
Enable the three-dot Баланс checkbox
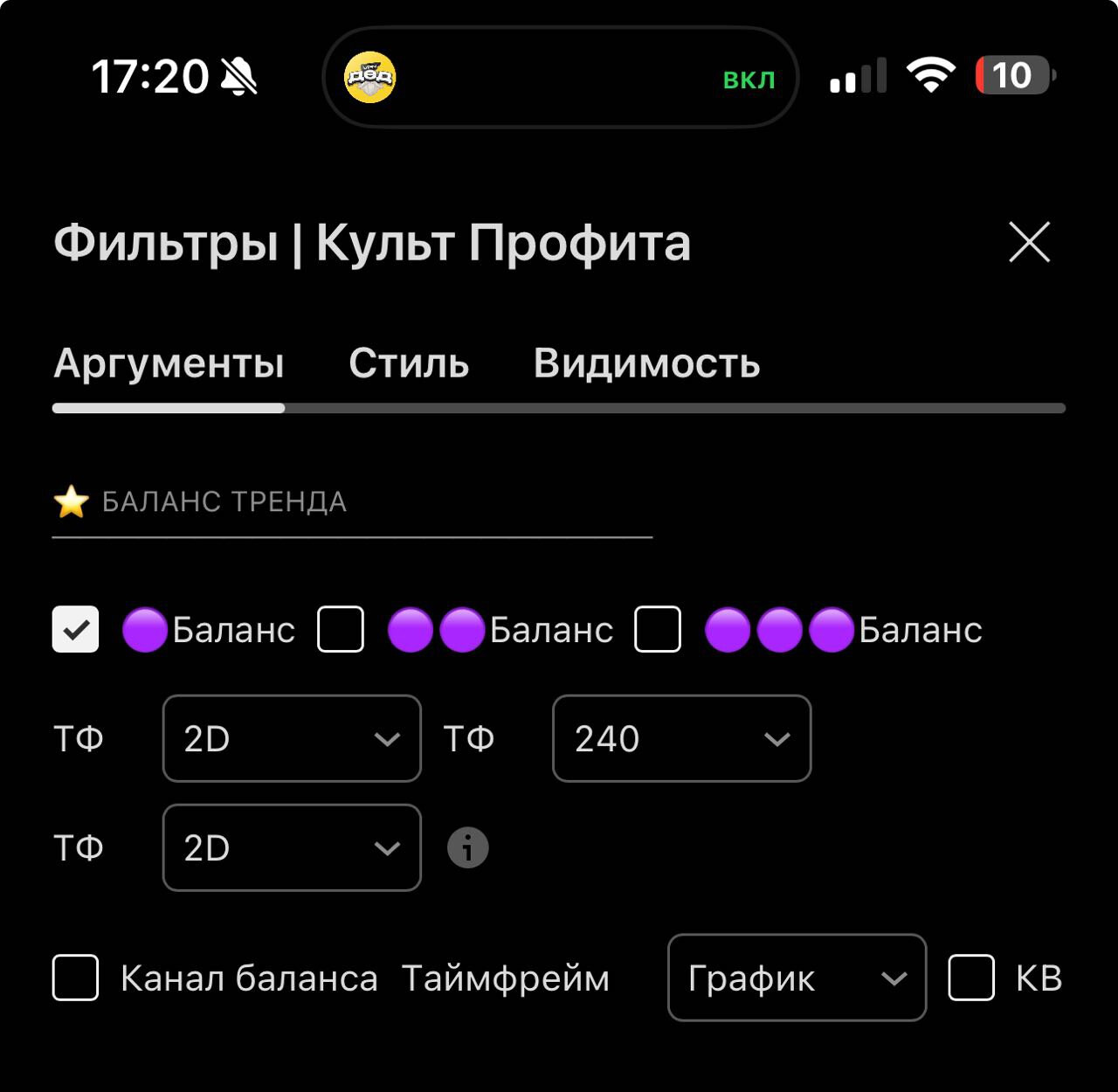click(x=658, y=630)
